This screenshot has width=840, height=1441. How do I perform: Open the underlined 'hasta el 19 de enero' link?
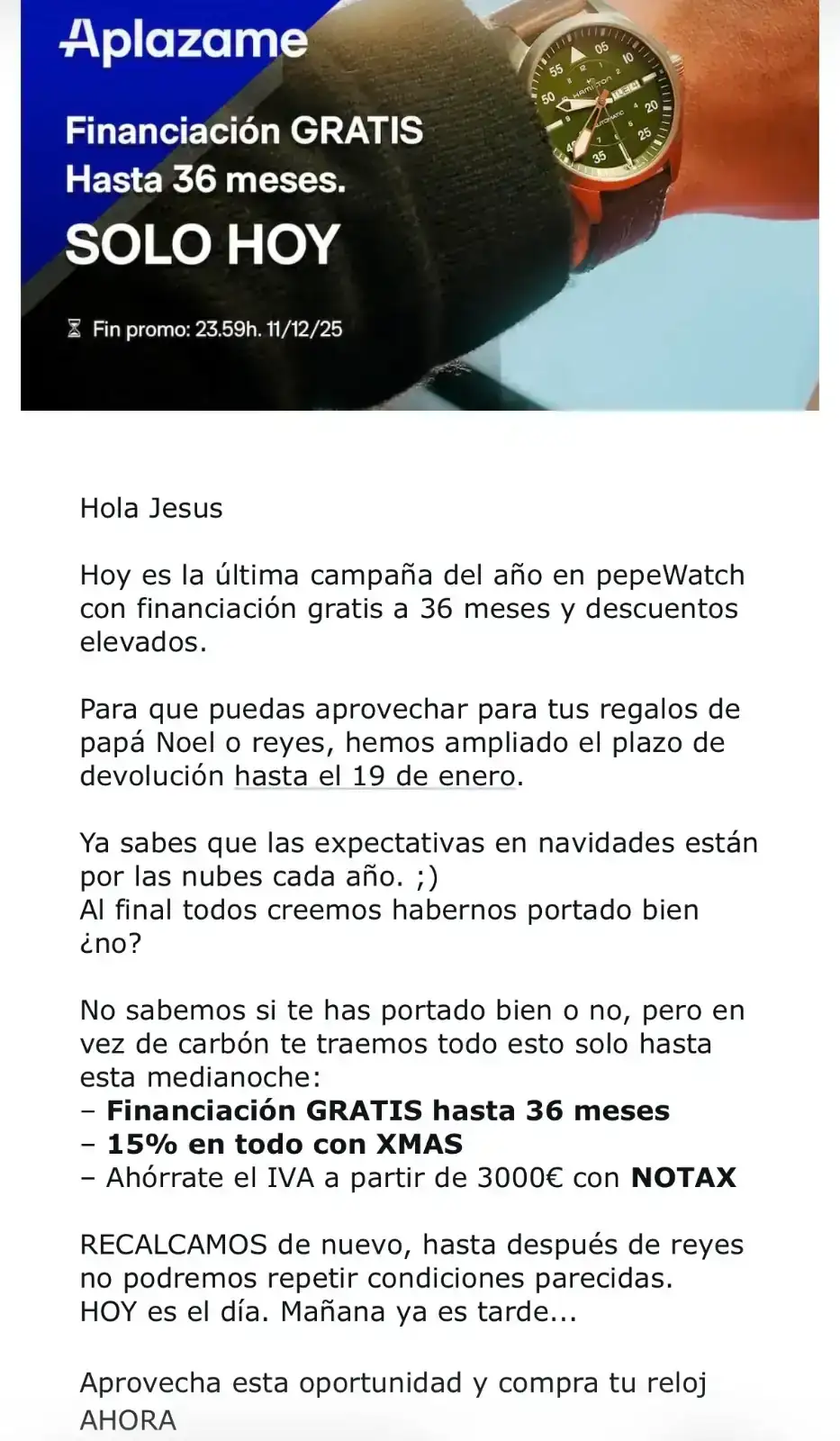point(375,776)
